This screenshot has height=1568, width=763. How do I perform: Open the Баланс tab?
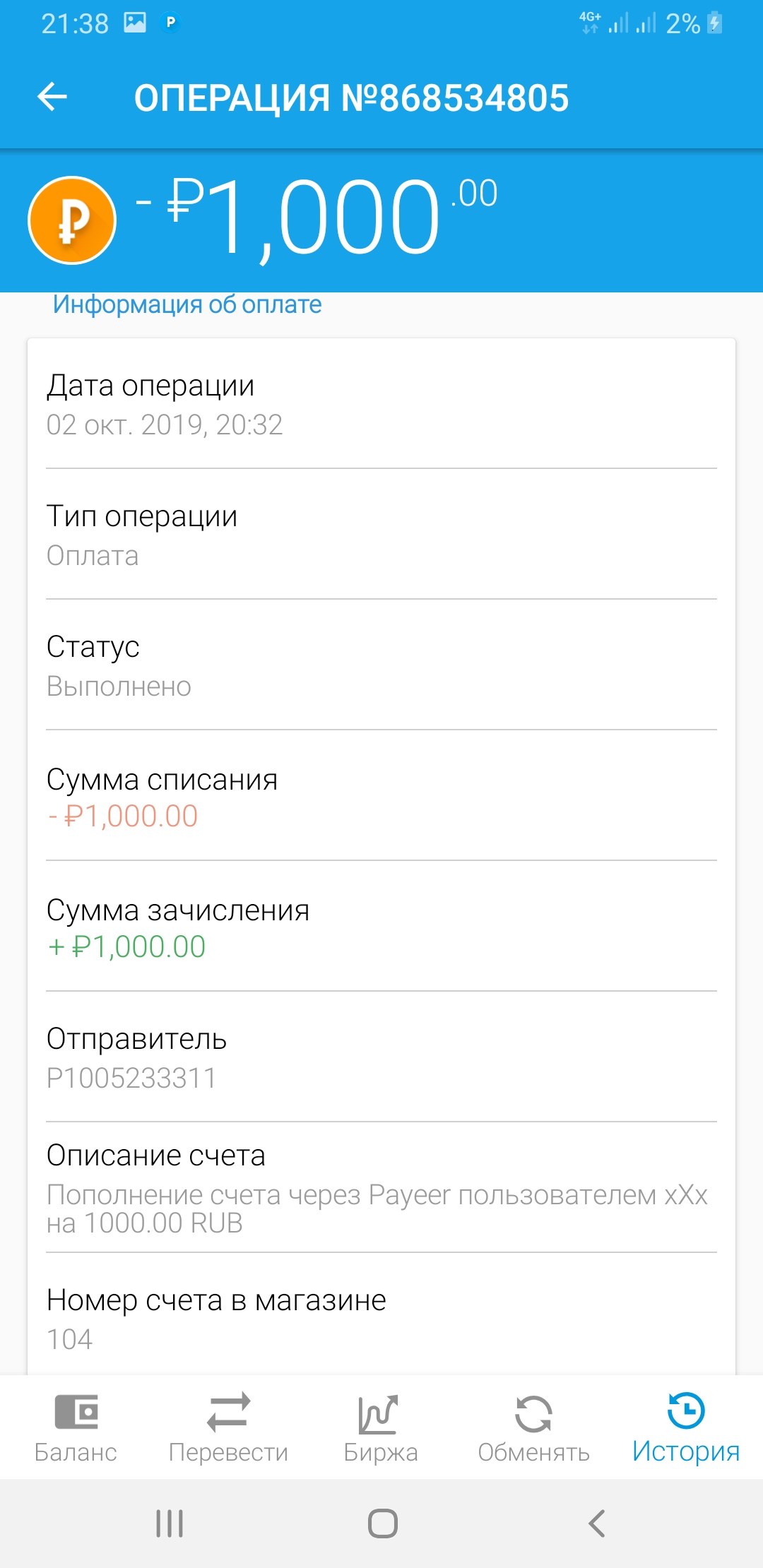coord(76,1427)
